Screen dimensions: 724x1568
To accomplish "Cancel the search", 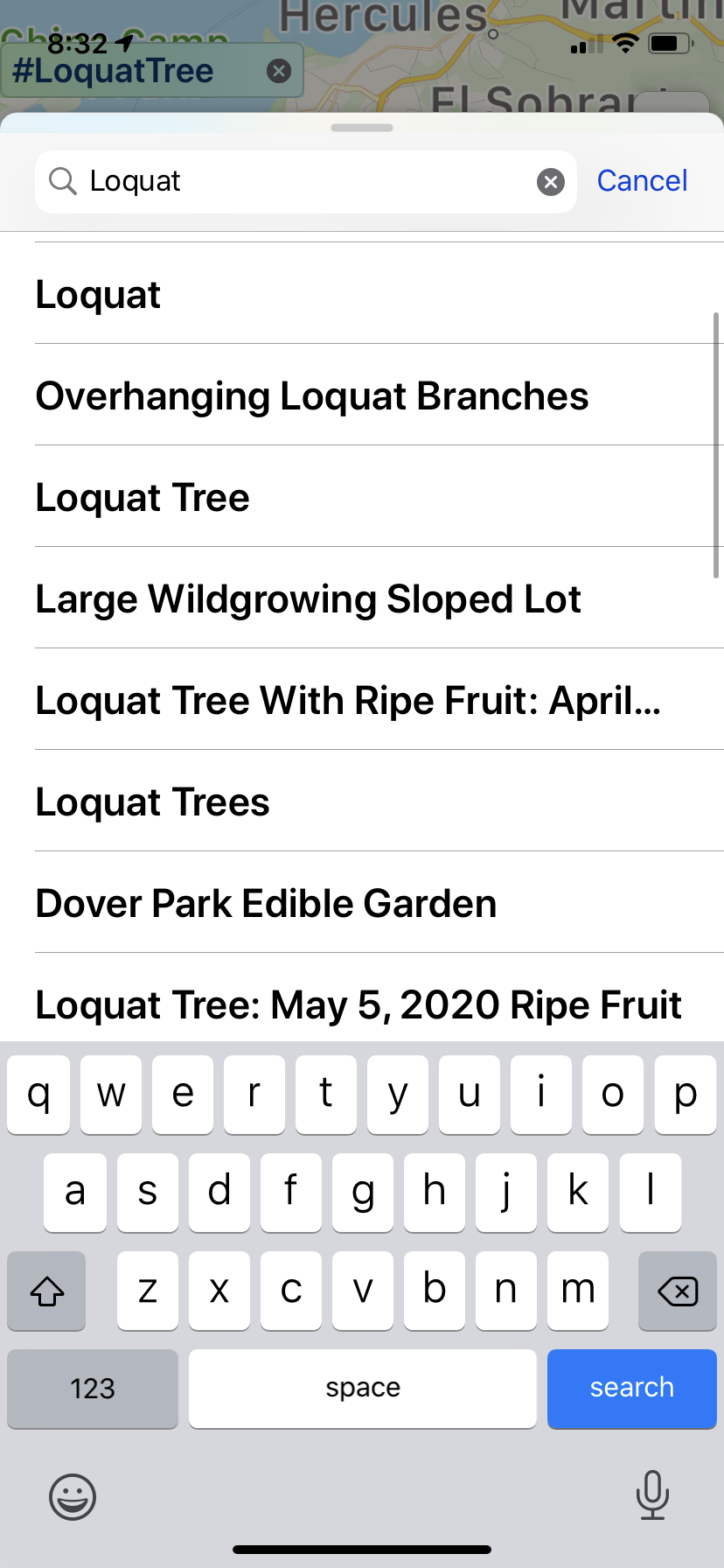I will click(x=642, y=181).
